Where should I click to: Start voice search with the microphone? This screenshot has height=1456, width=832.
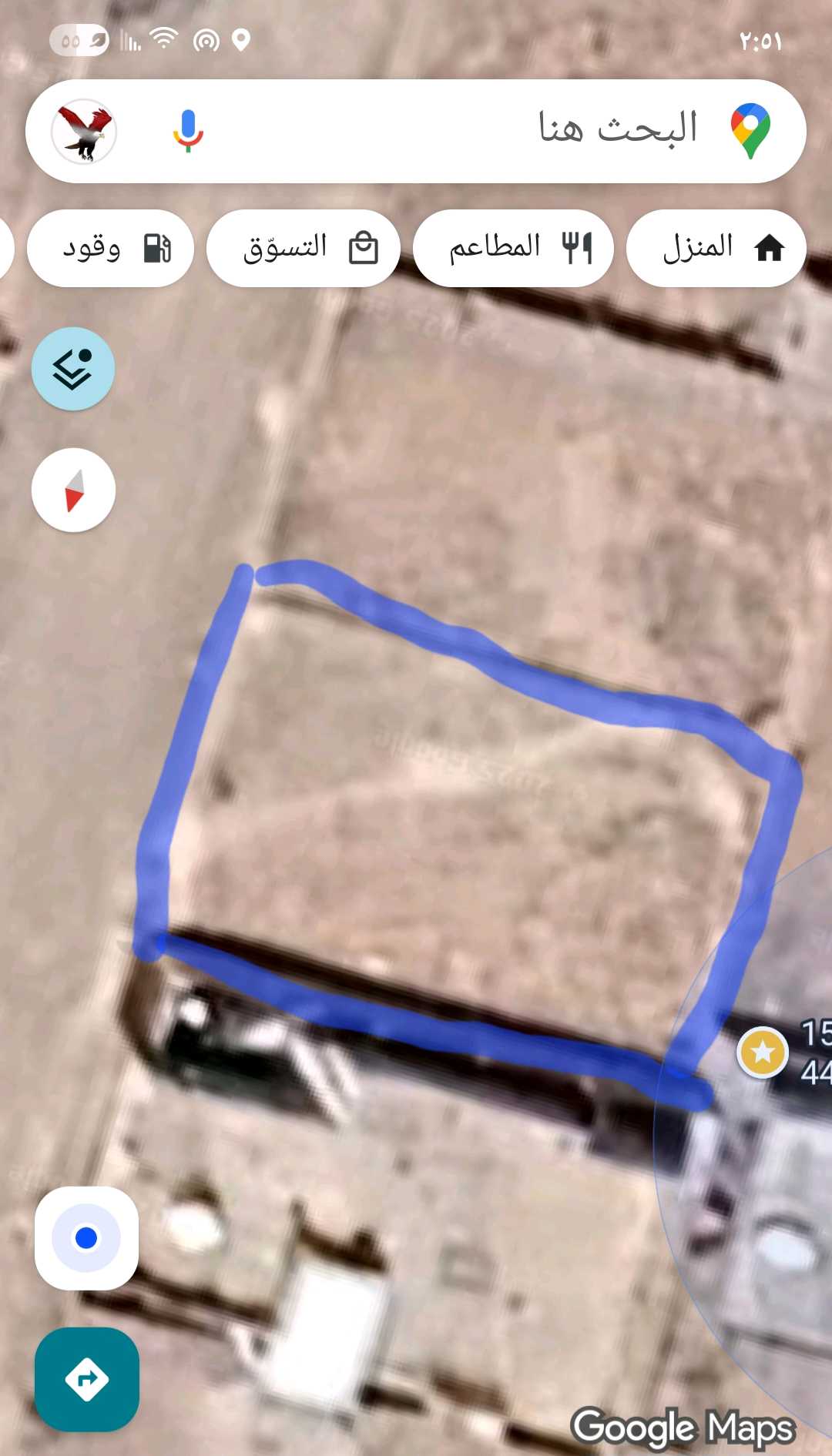pos(187,131)
